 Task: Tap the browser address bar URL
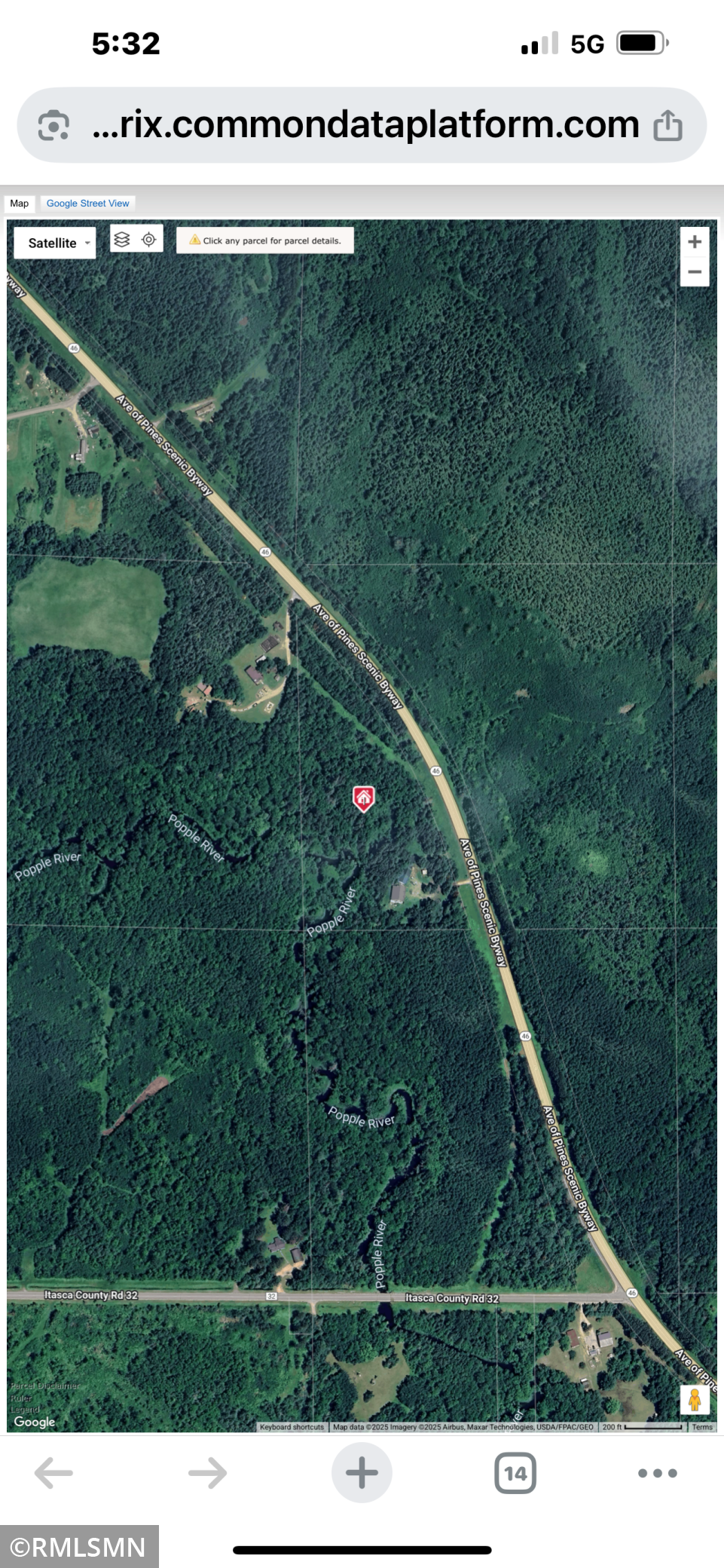coord(365,125)
